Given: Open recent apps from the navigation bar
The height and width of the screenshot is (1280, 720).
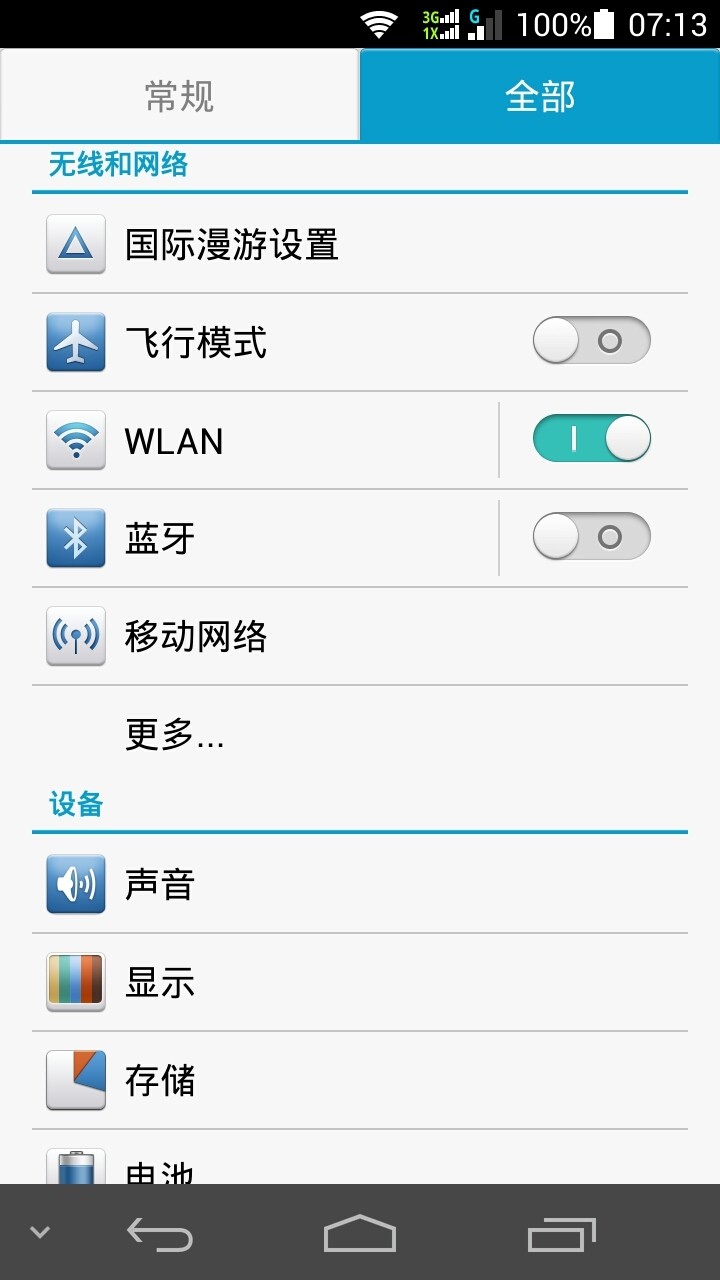Looking at the screenshot, I should [561, 1234].
